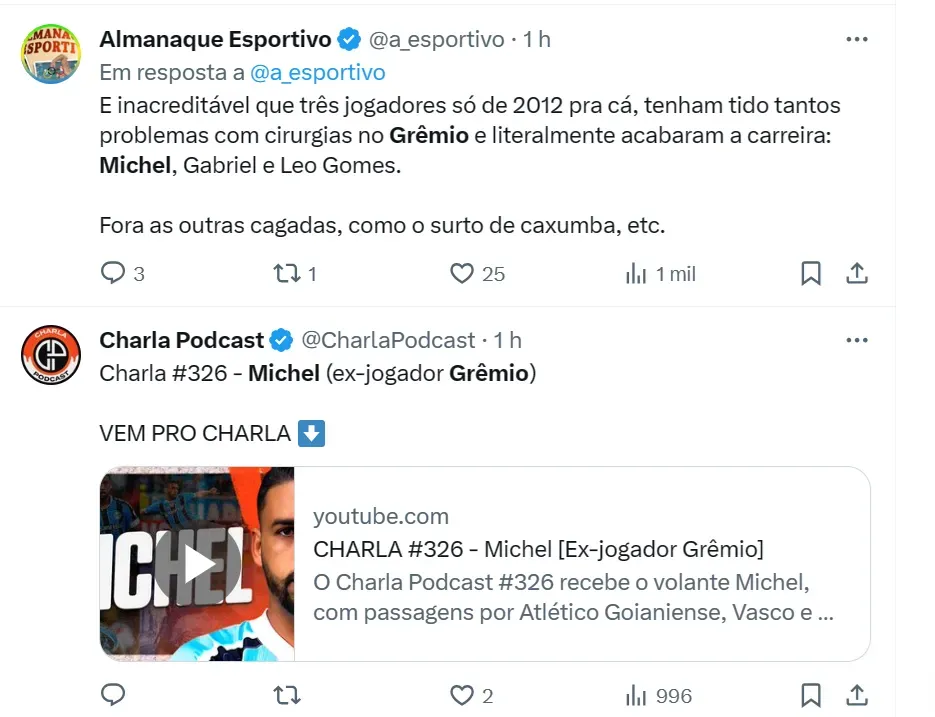Play the CHARLA #326 video thumbnail

tap(197, 564)
